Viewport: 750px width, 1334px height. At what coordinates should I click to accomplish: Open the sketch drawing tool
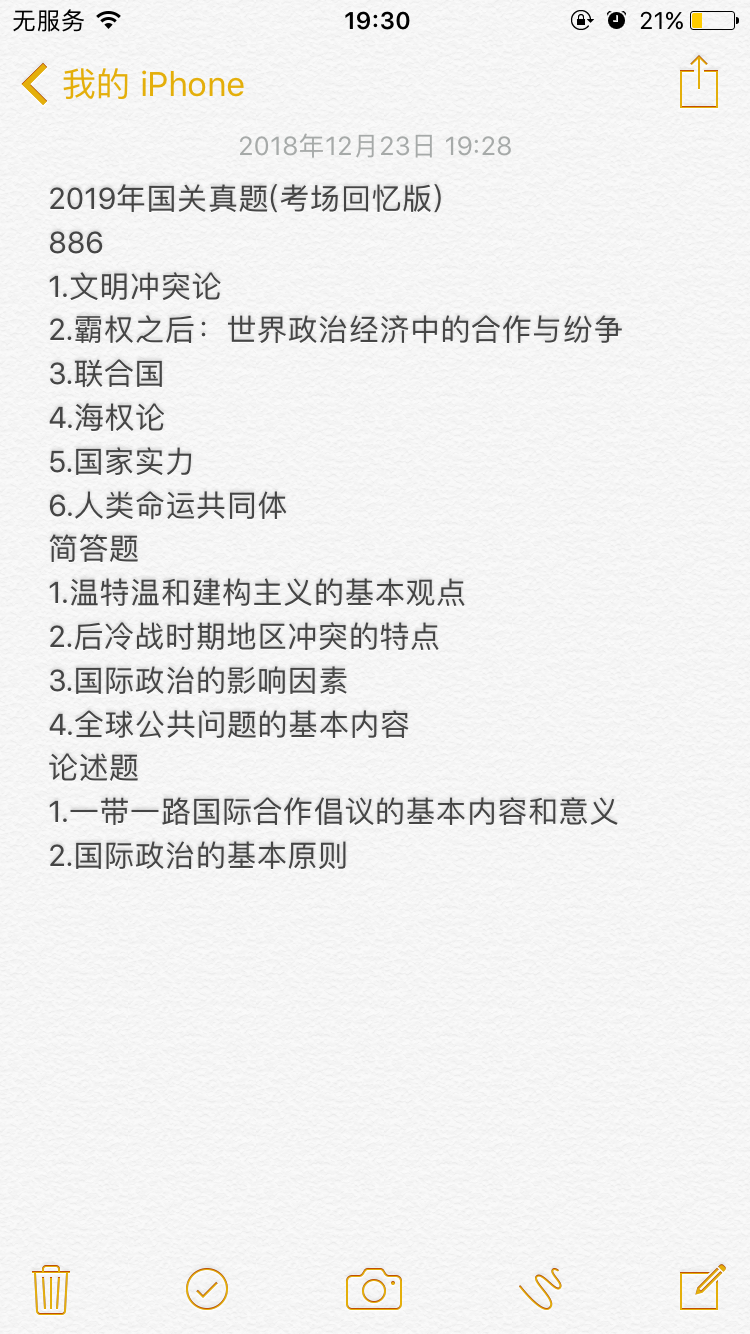pos(541,1288)
